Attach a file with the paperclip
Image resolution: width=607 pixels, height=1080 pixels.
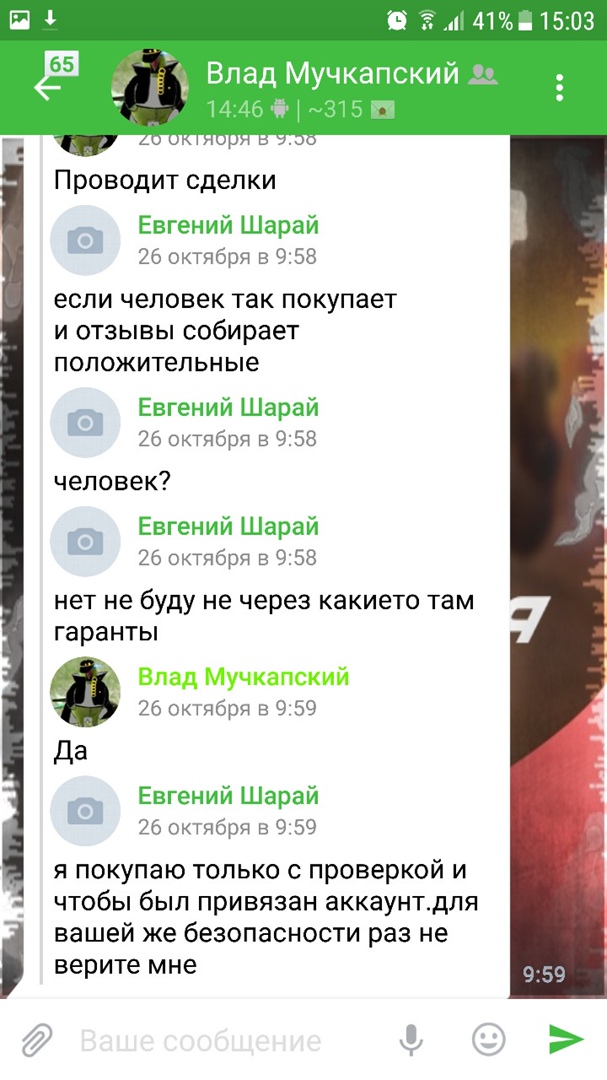click(x=37, y=1041)
